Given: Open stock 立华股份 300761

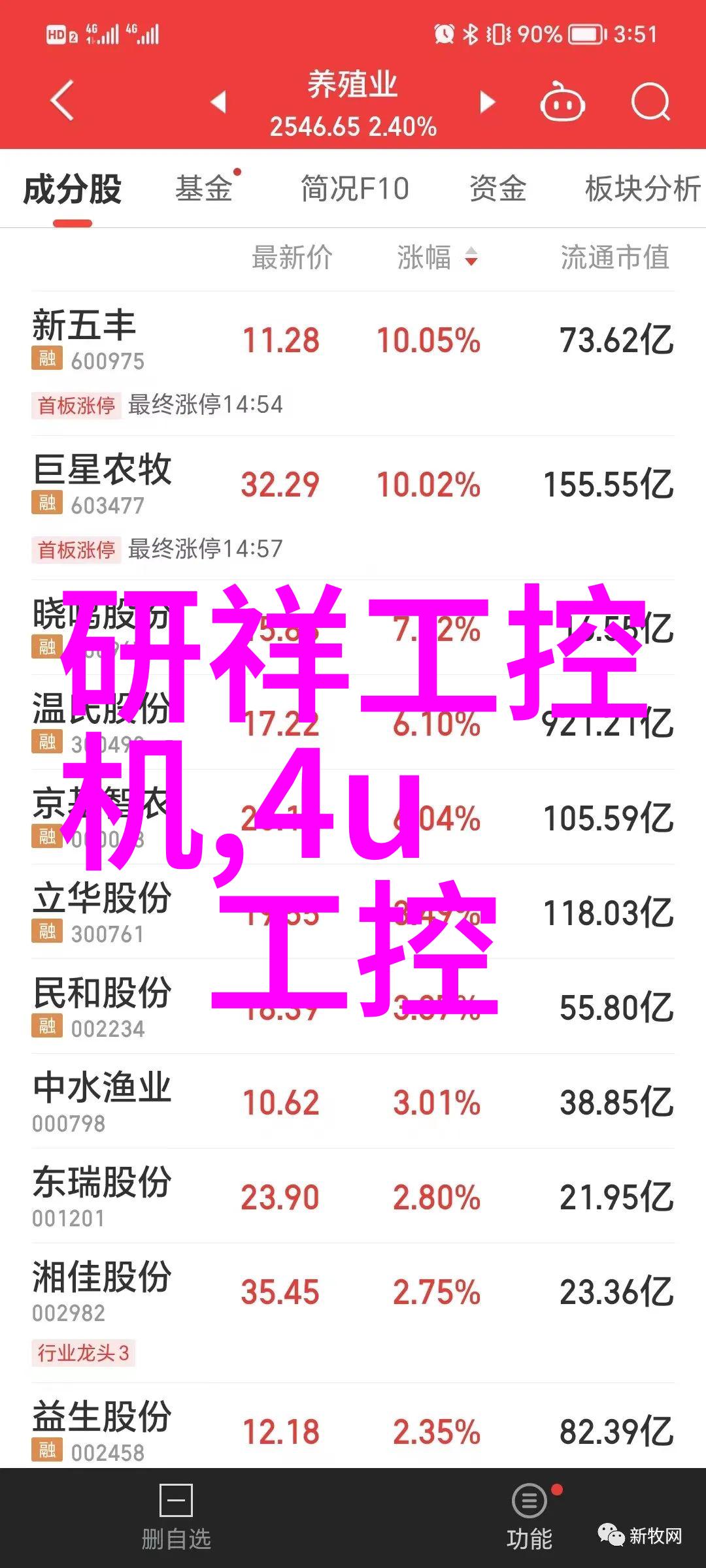Looking at the screenshot, I should click(x=353, y=912).
